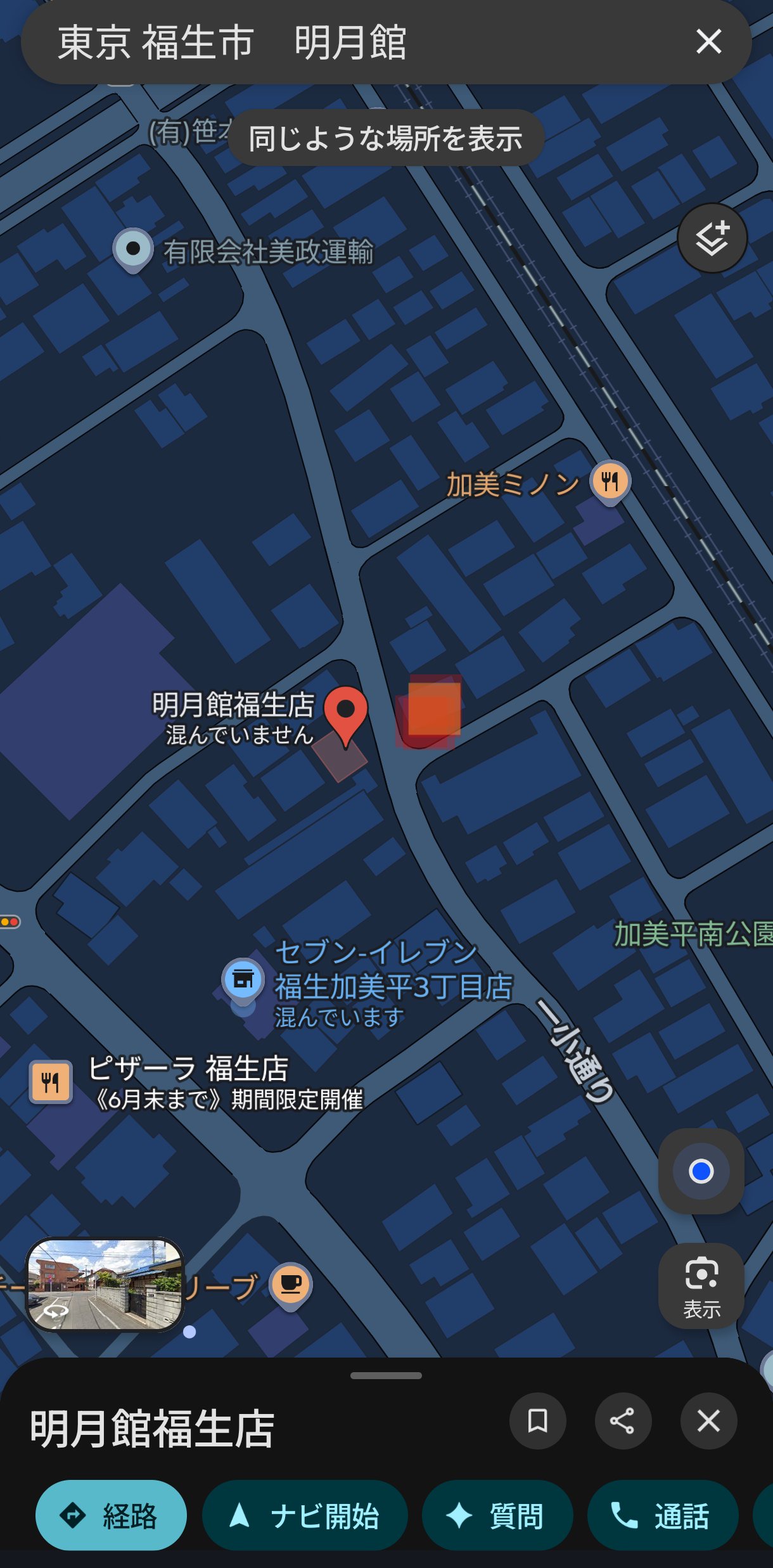The height and width of the screenshot is (1568, 773).
Task: Share 明月館福生店 location
Action: point(622,1421)
